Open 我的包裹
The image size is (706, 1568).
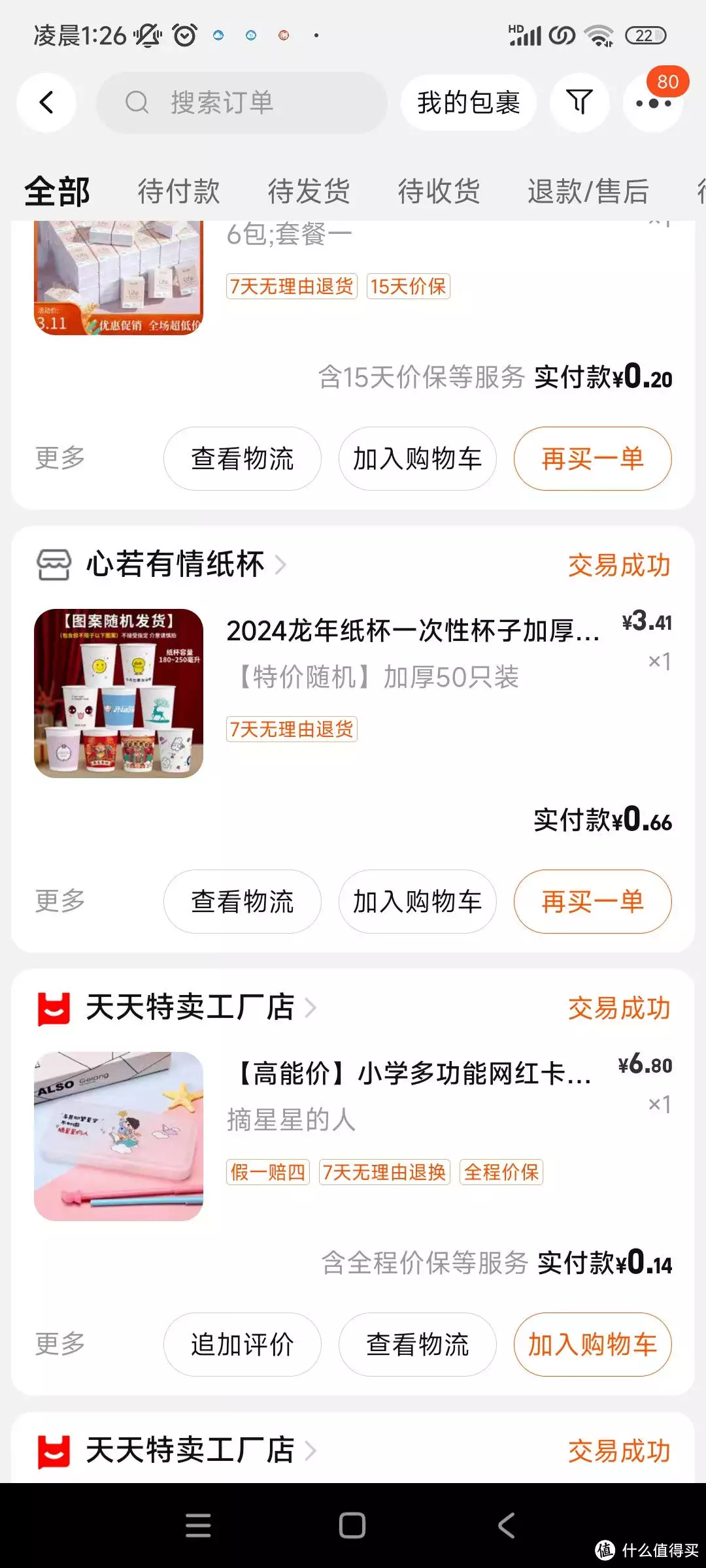[468, 103]
